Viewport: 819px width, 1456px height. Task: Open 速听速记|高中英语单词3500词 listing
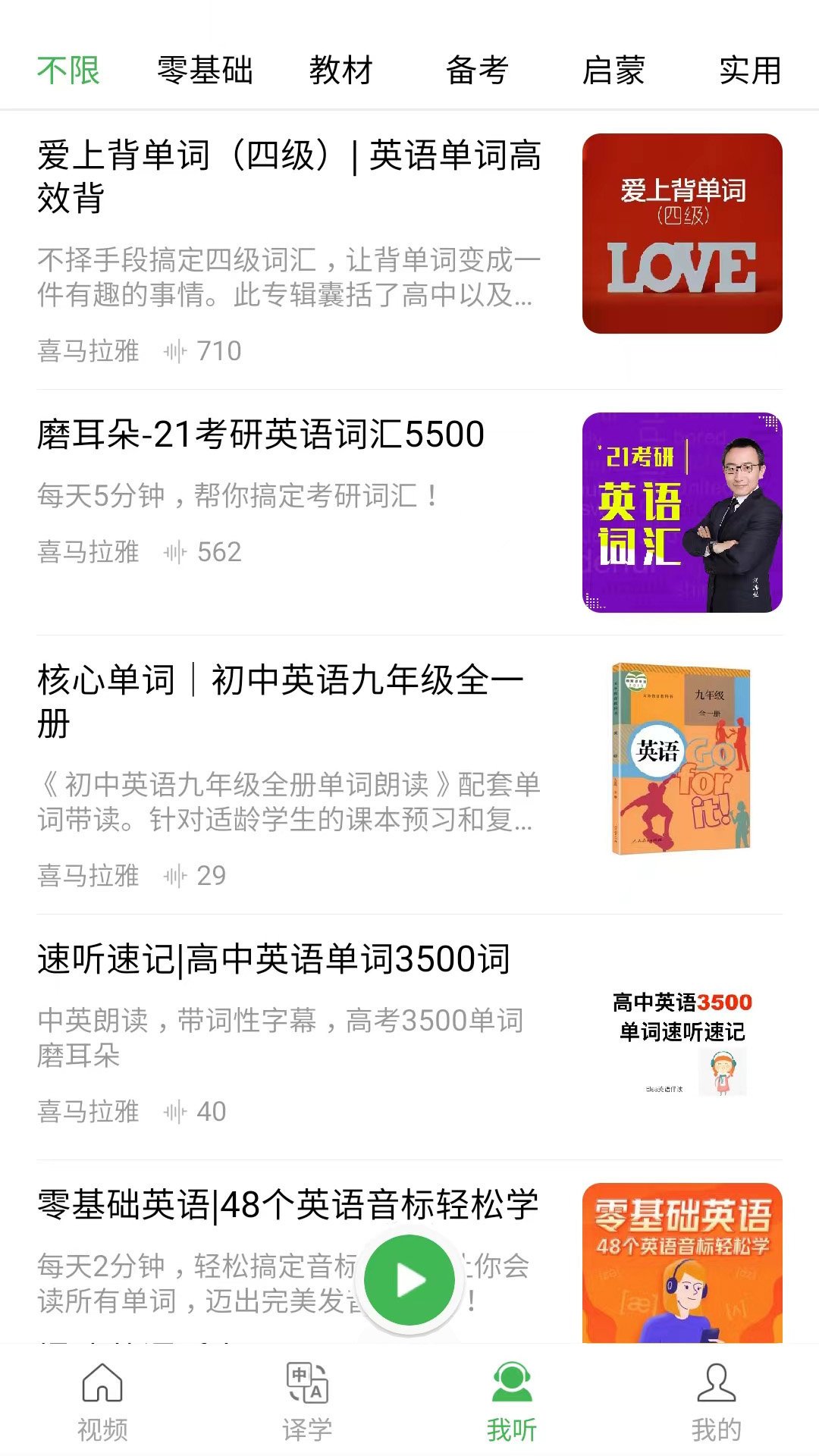click(x=273, y=959)
